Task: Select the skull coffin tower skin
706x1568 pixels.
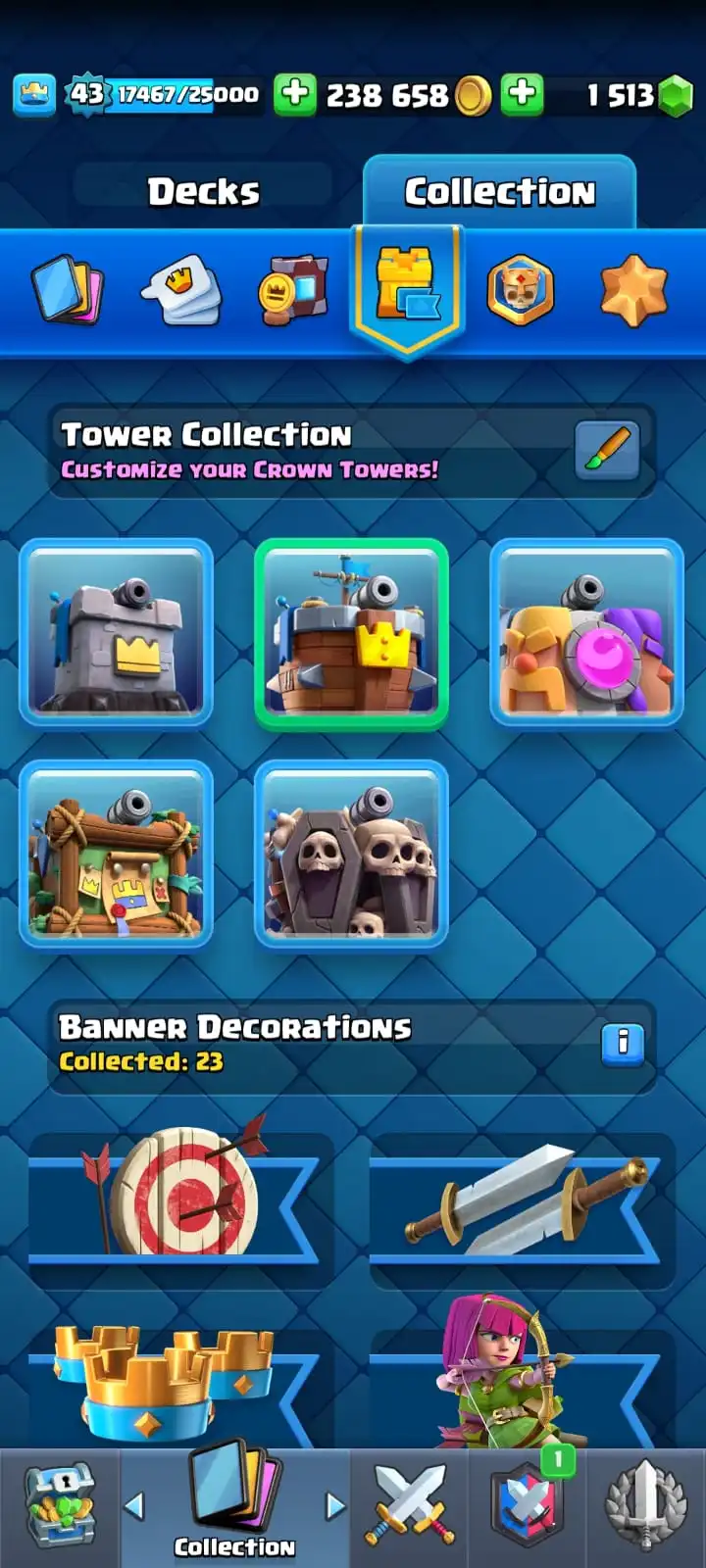Action: 351,854
